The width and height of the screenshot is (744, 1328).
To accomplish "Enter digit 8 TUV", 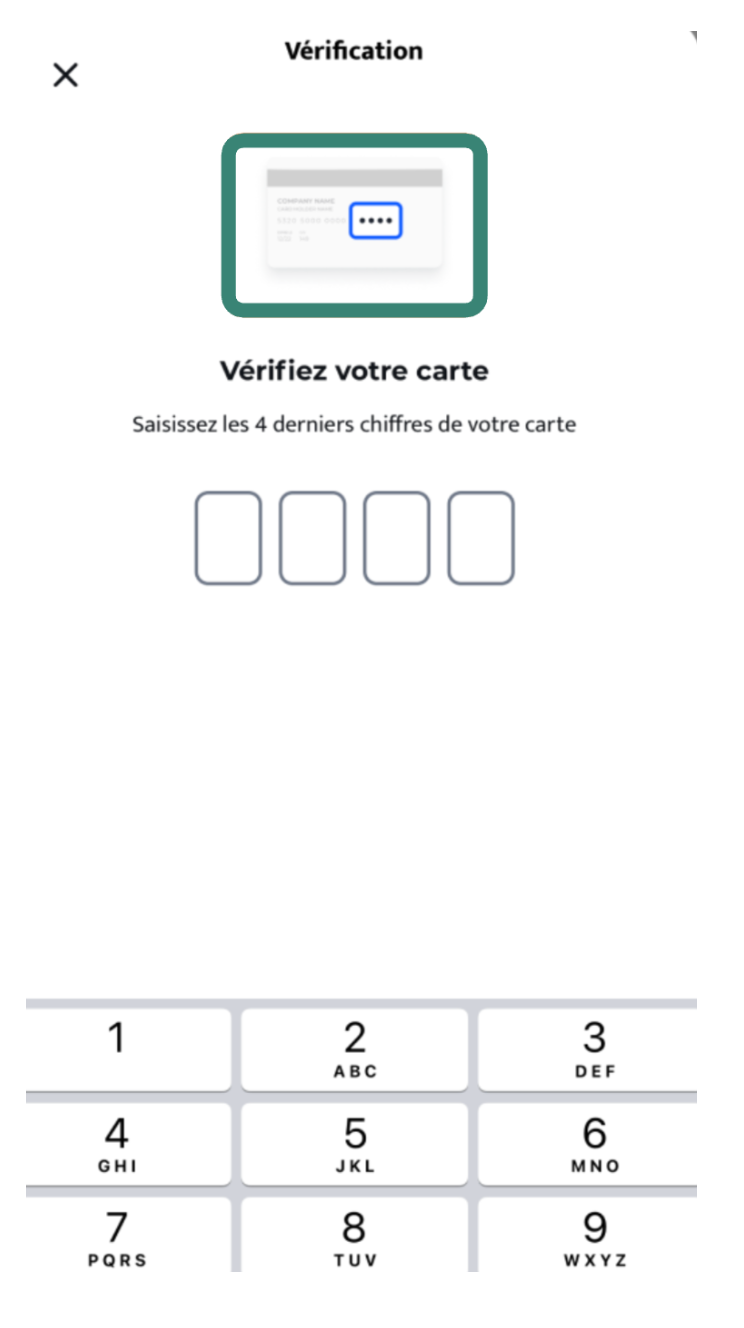I will pos(354,1236).
